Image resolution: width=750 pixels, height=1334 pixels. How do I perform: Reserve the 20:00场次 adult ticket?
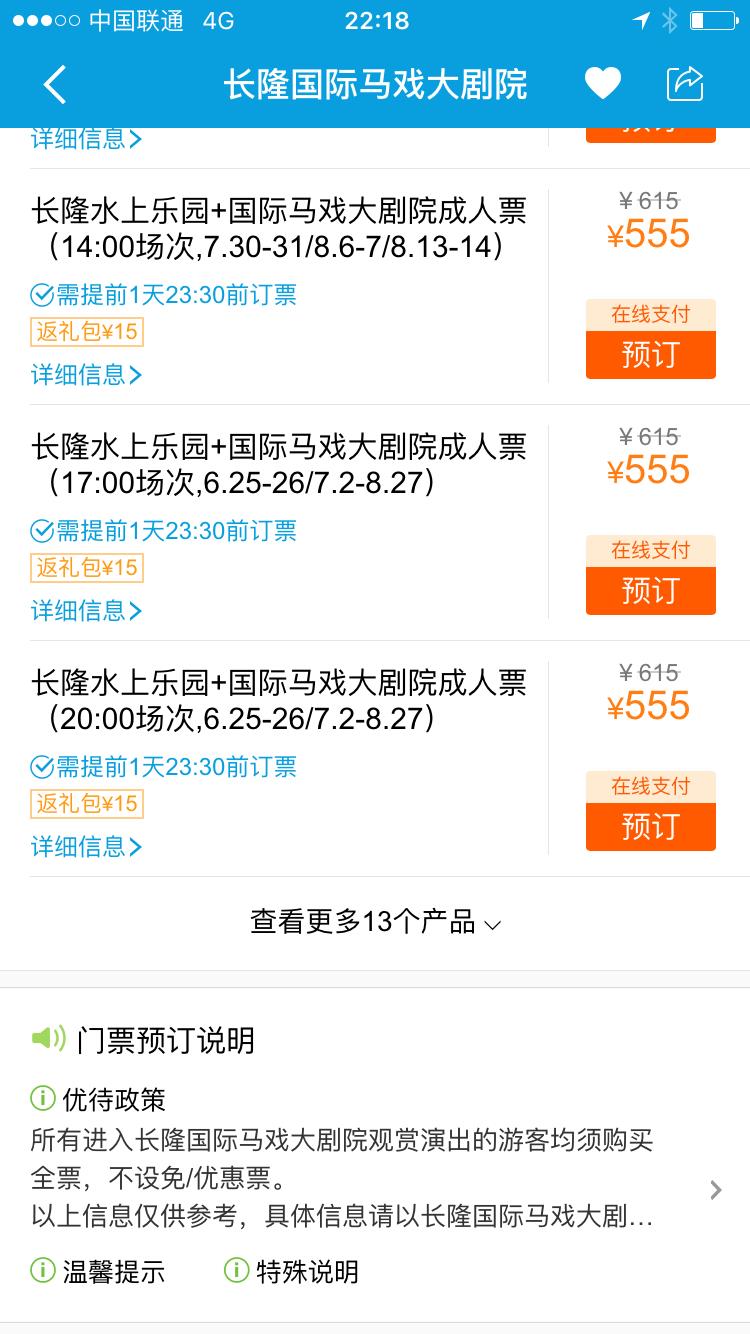point(650,827)
